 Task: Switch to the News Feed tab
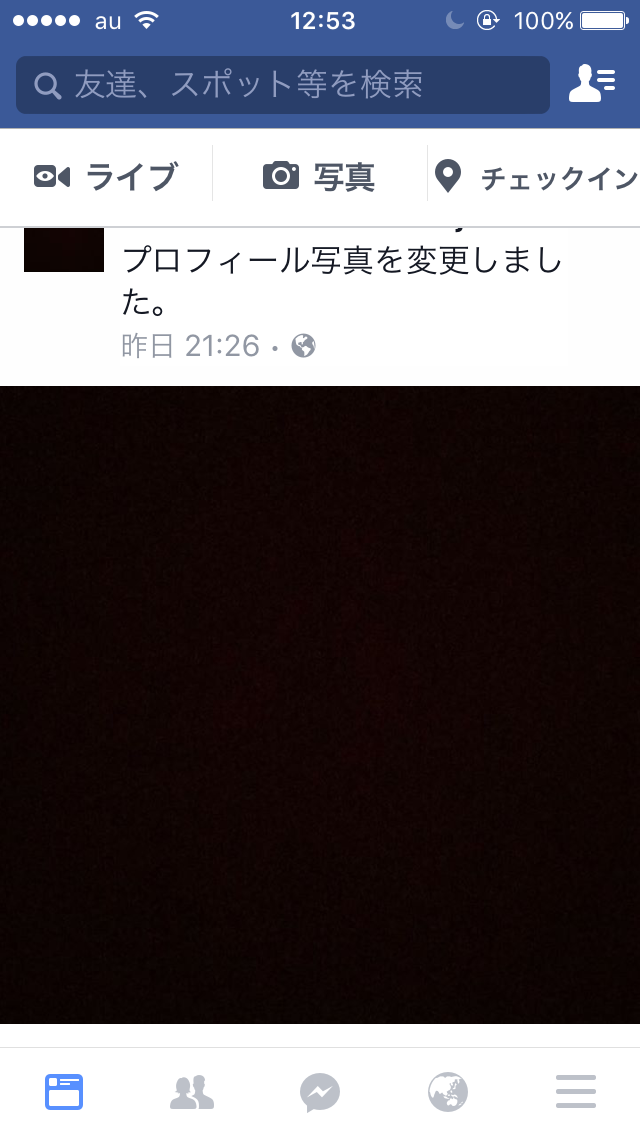(64, 1091)
